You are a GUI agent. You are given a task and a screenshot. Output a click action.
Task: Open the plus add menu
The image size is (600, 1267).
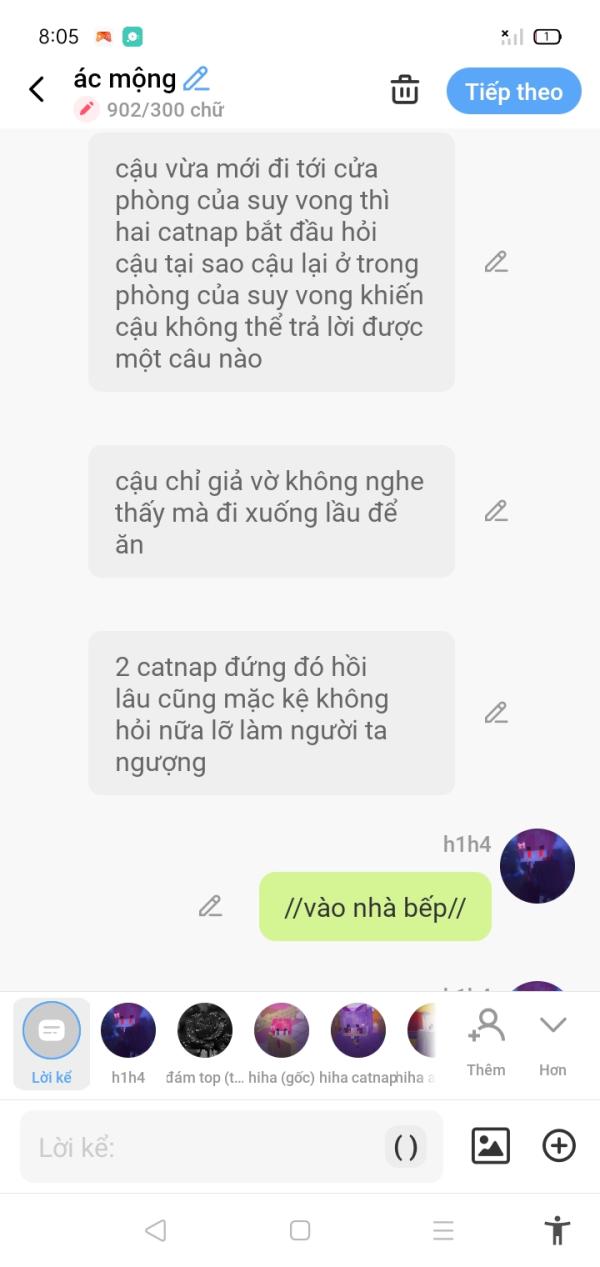(559, 1146)
